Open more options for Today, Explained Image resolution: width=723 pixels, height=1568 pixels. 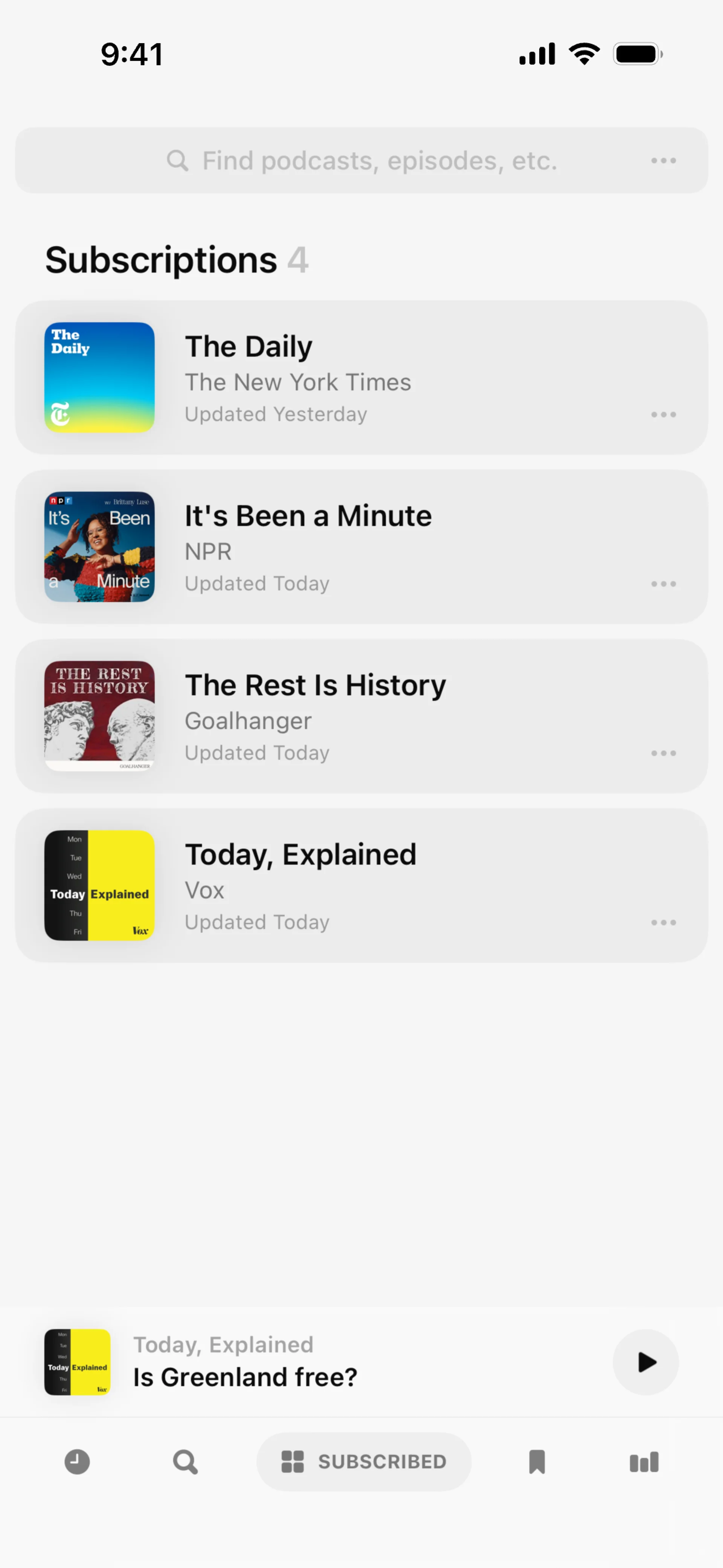663,922
